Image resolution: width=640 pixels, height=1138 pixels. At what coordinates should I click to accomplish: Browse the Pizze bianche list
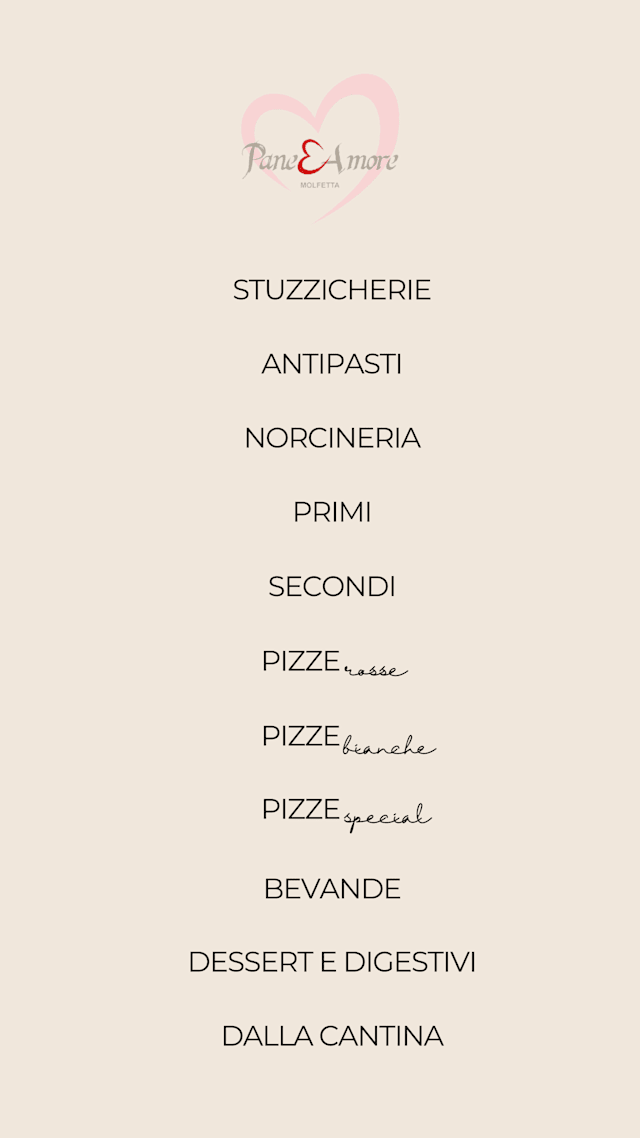[x=347, y=738]
